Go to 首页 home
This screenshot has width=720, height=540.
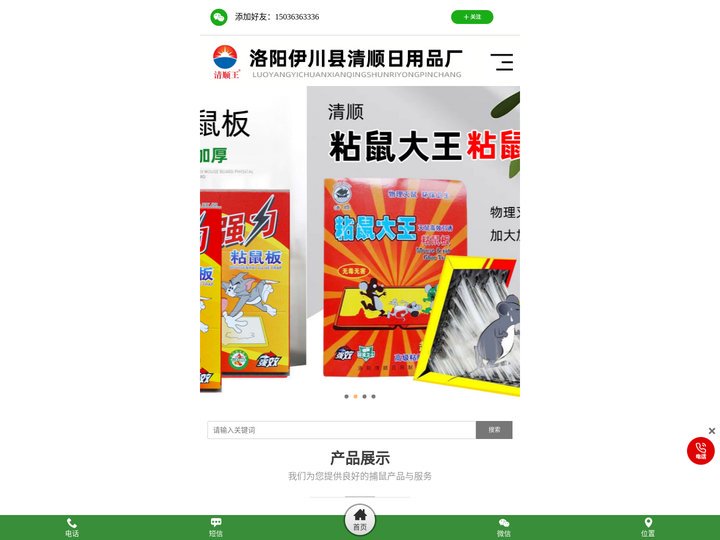coord(360,520)
